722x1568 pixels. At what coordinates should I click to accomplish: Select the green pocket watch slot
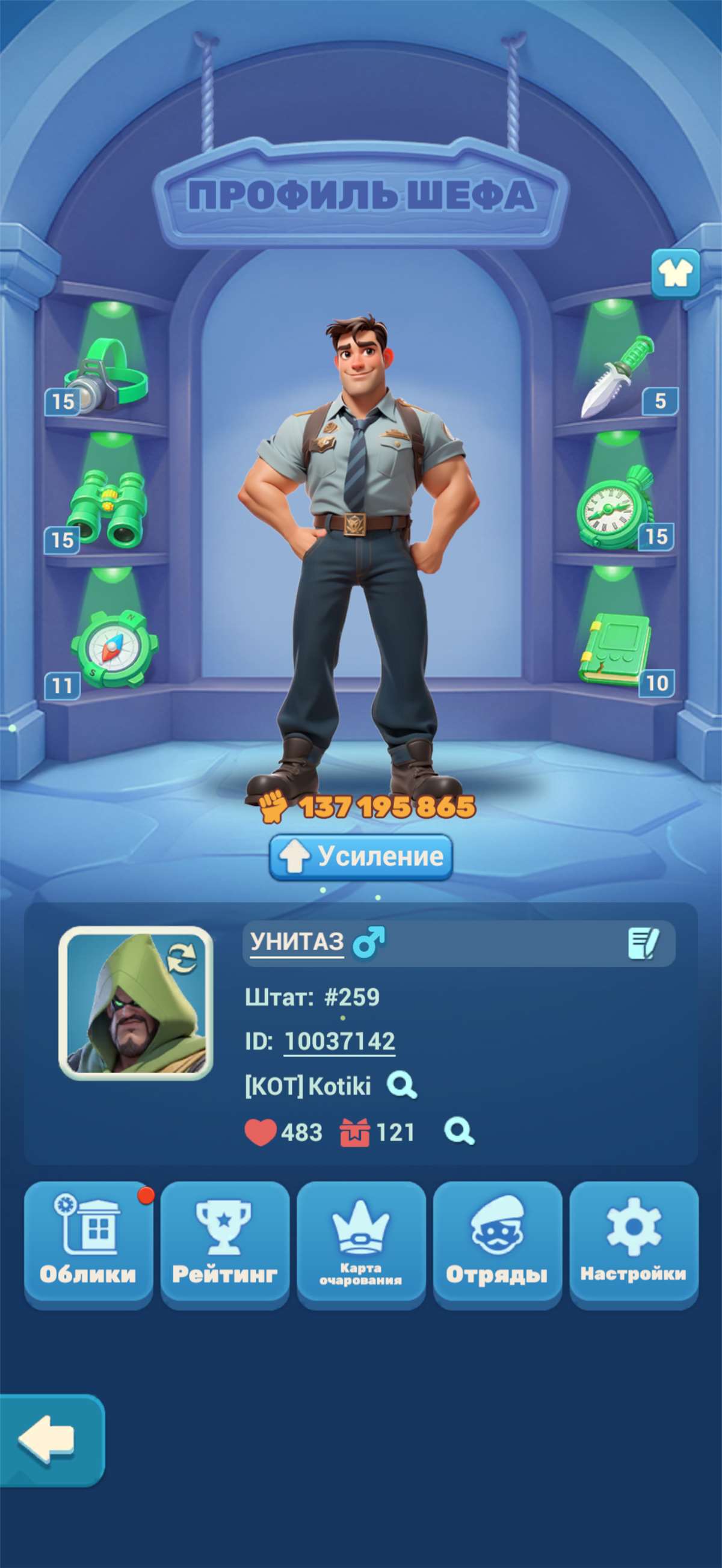tap(614, 508)
